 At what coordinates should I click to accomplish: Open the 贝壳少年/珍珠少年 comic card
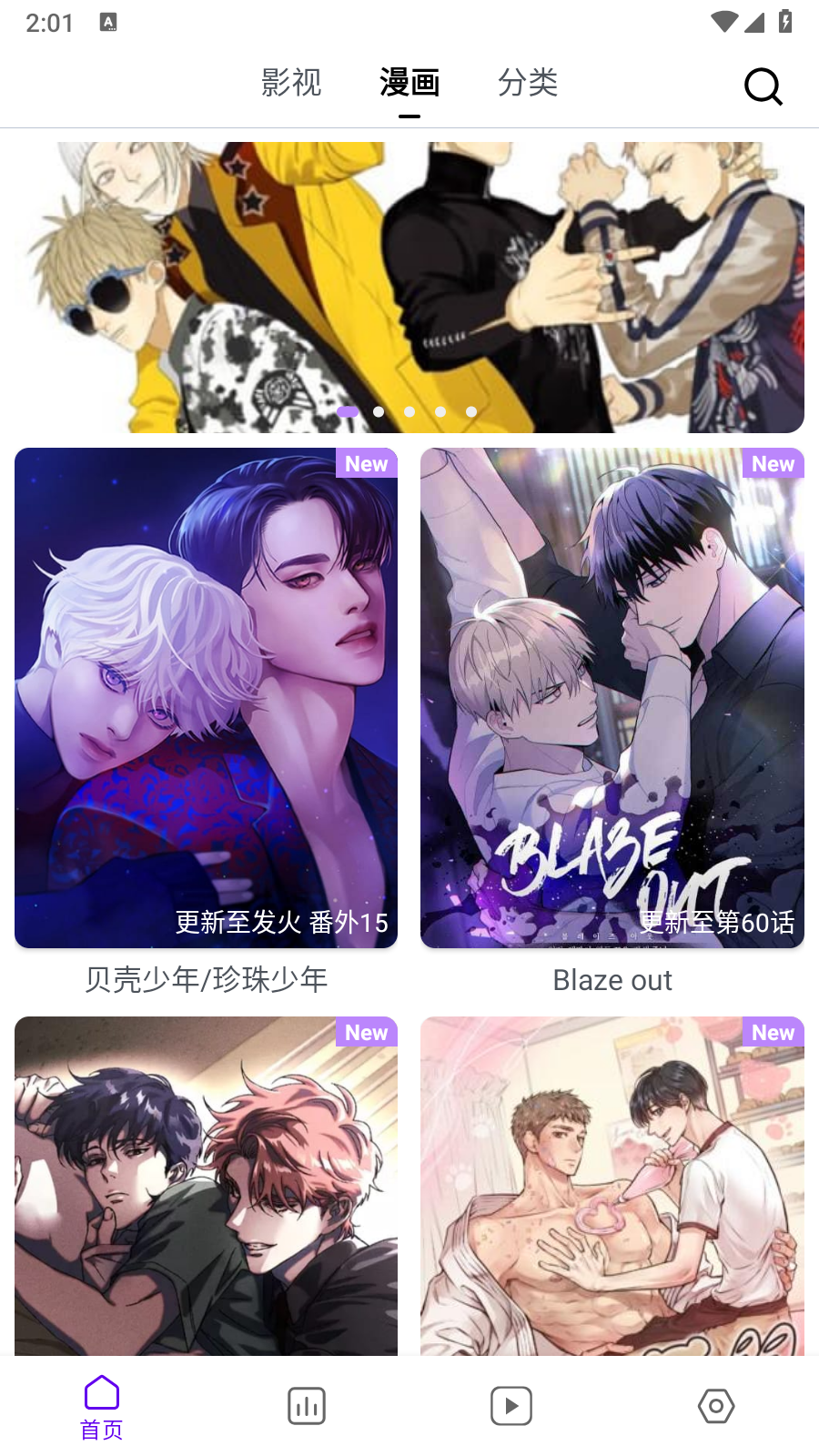coord(206,698)
